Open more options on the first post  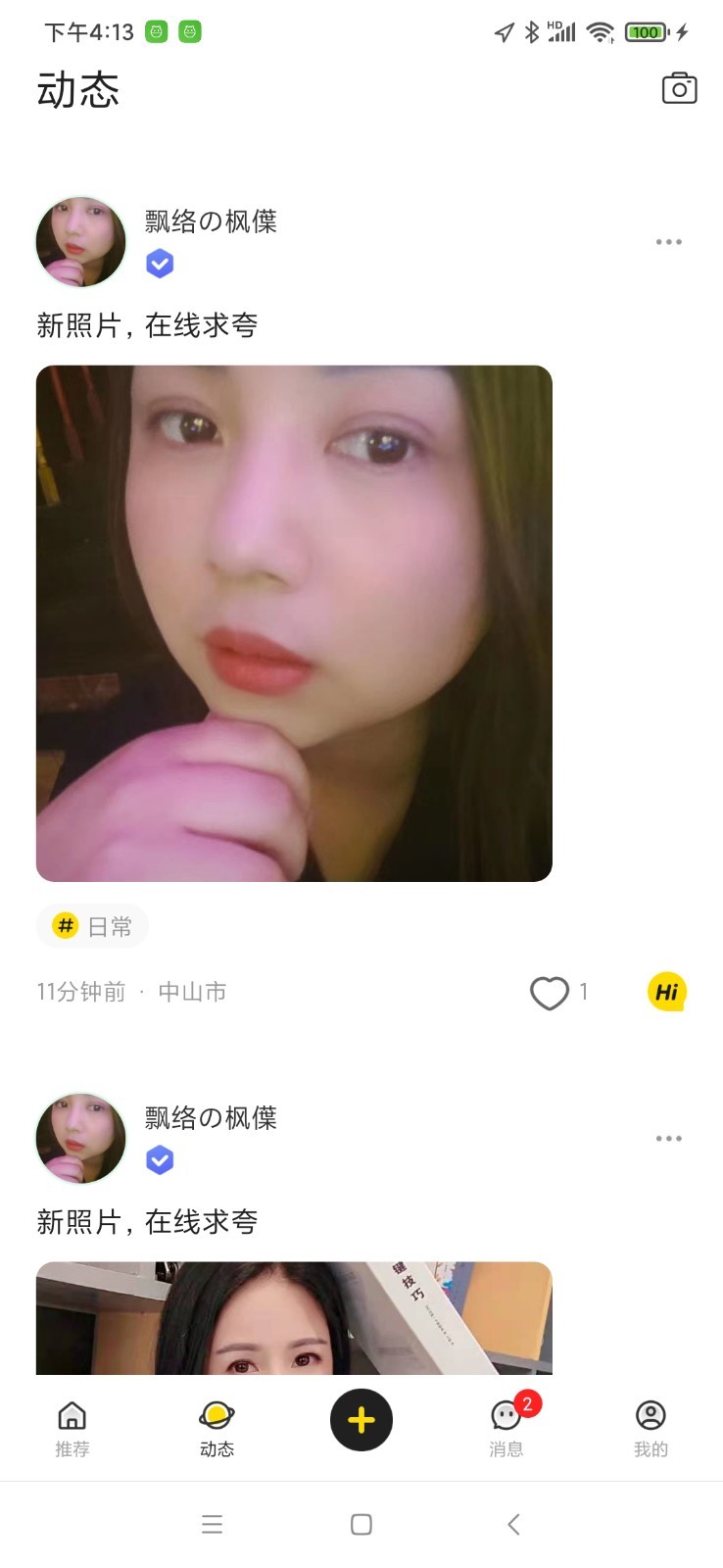coord(669,241)
